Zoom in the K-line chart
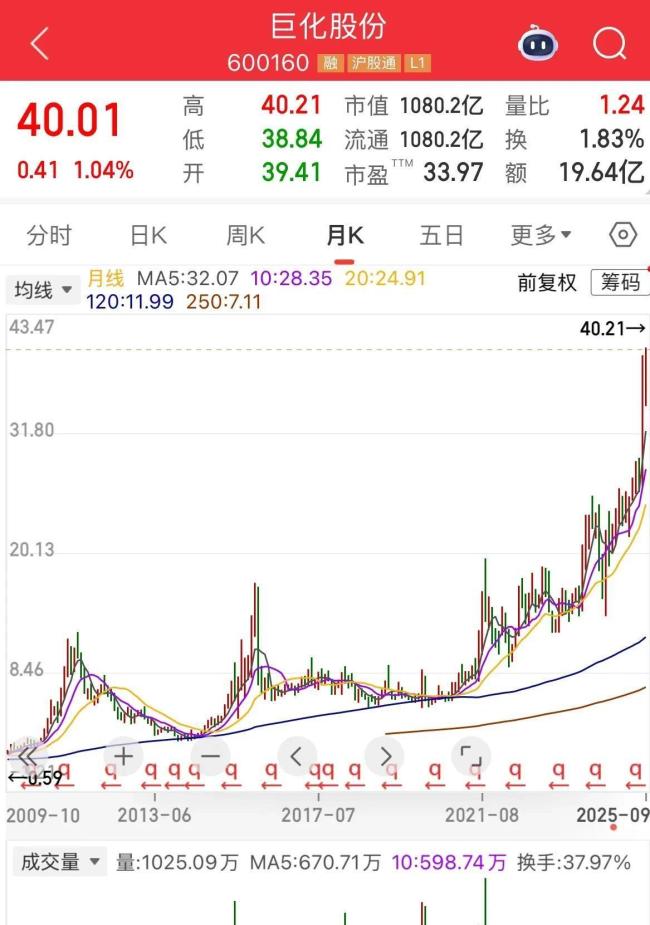 click(123, 756)
